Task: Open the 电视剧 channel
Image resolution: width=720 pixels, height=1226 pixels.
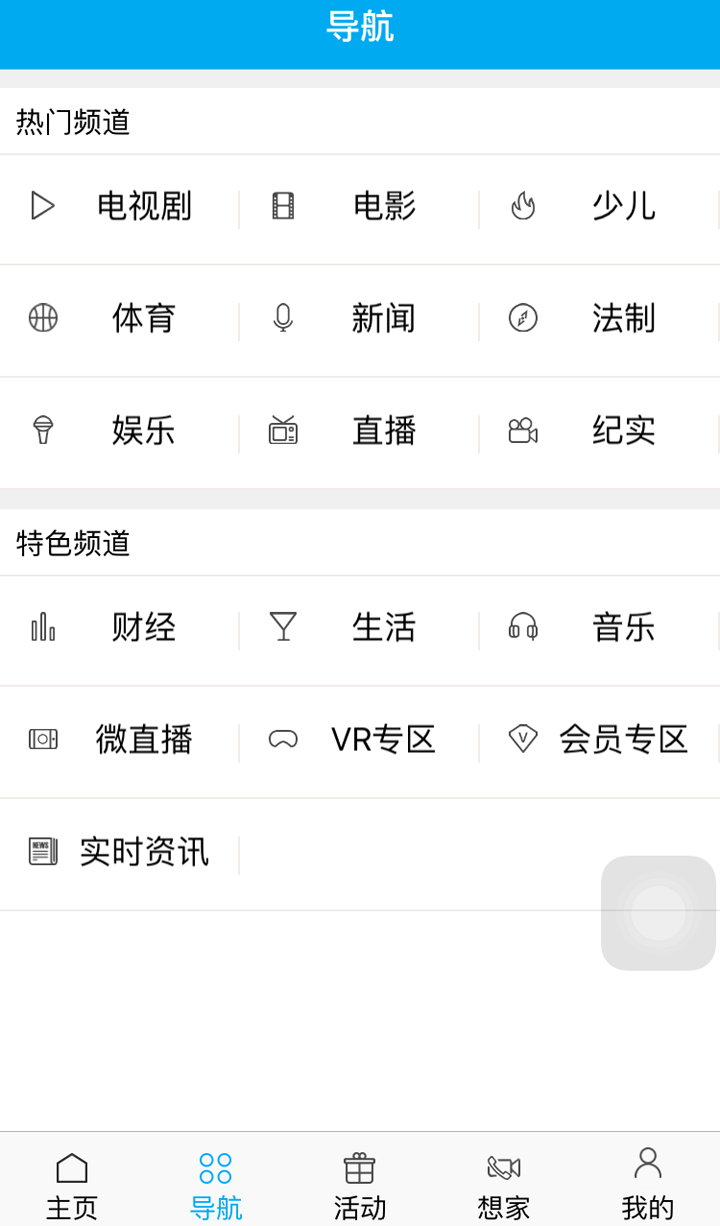Action: click(x=120, y=207)
